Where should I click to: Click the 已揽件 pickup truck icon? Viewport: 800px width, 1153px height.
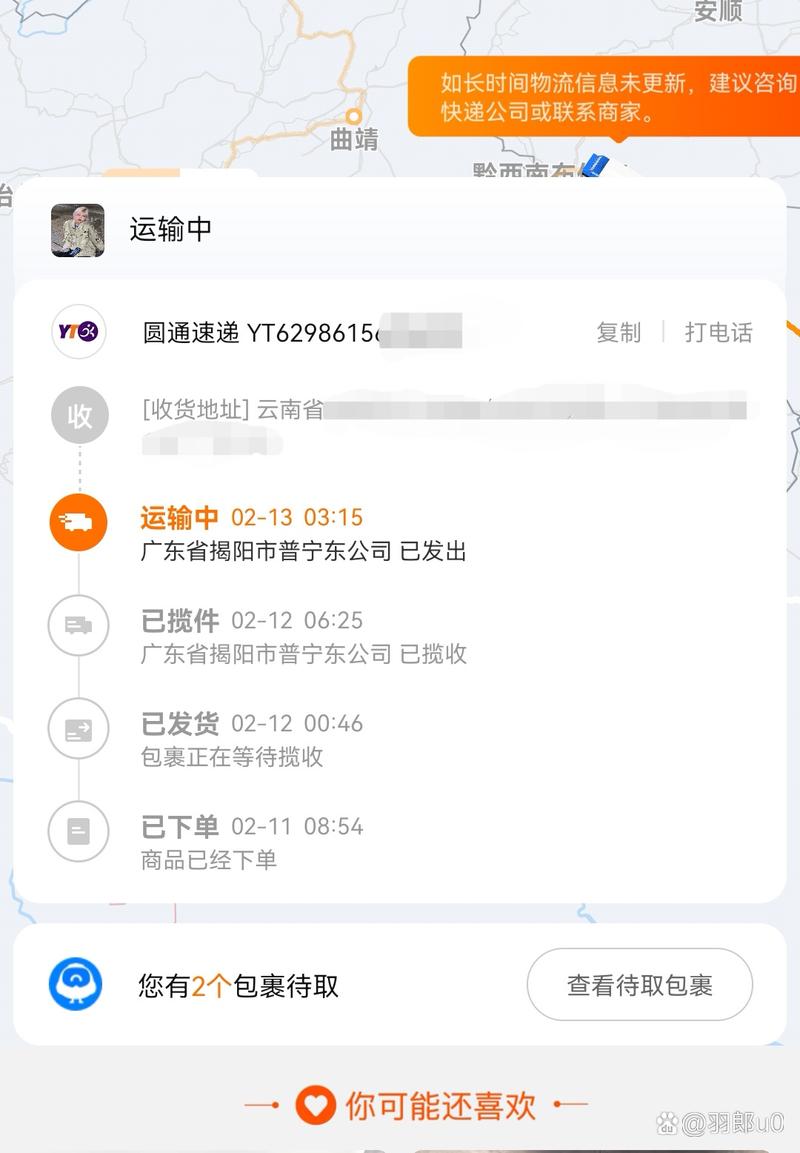77,625
